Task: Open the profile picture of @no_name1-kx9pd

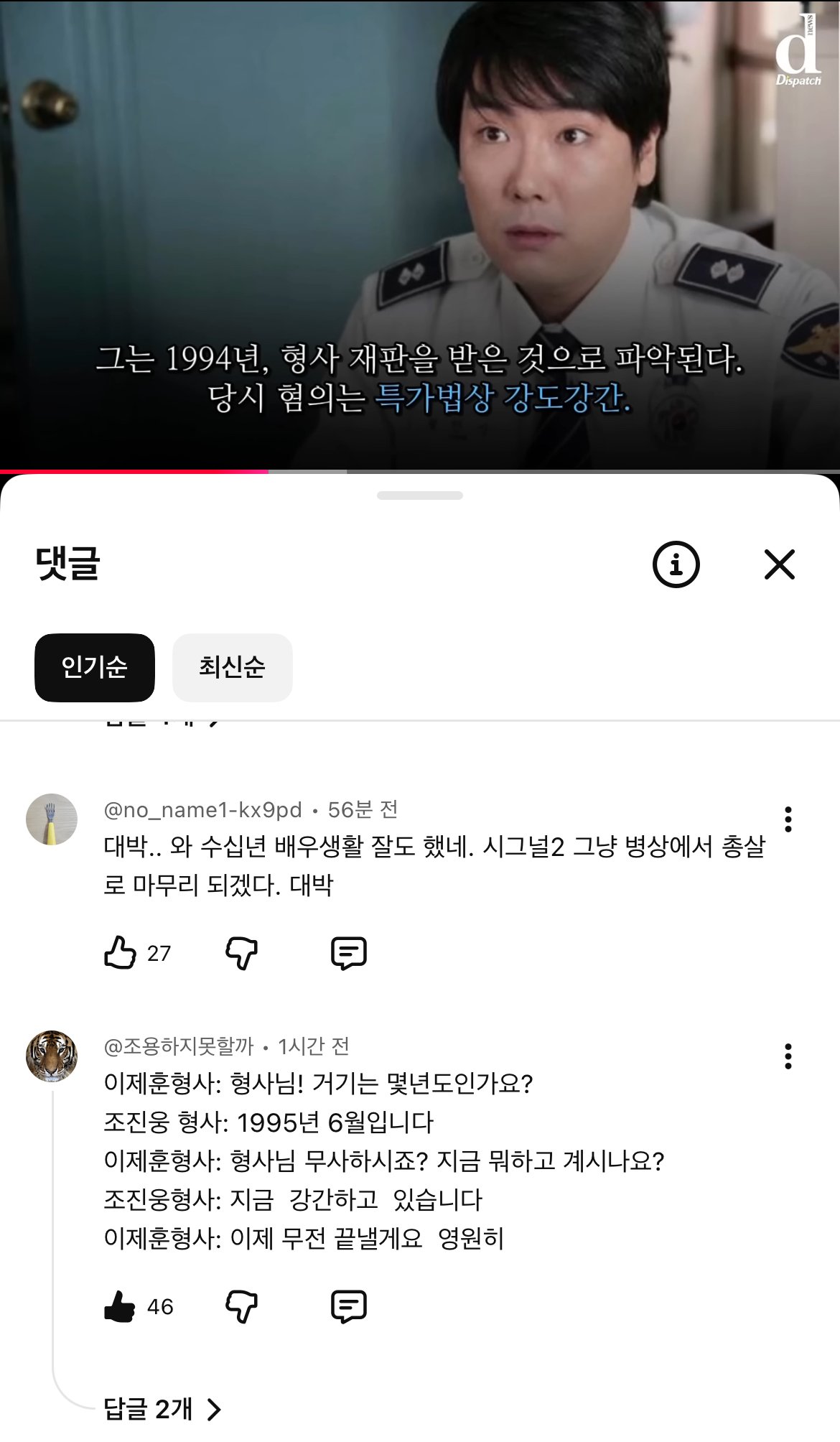Action: tap(52, 819)
